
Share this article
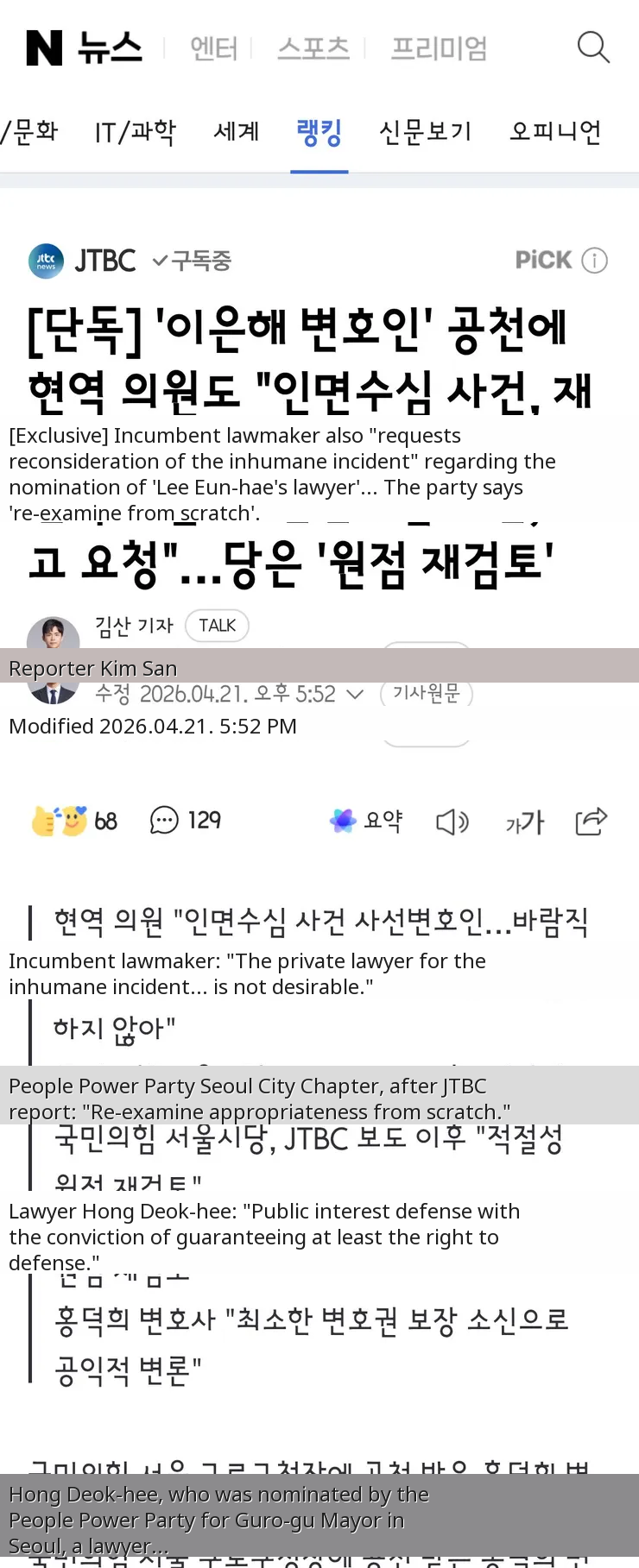click(592, 822)
